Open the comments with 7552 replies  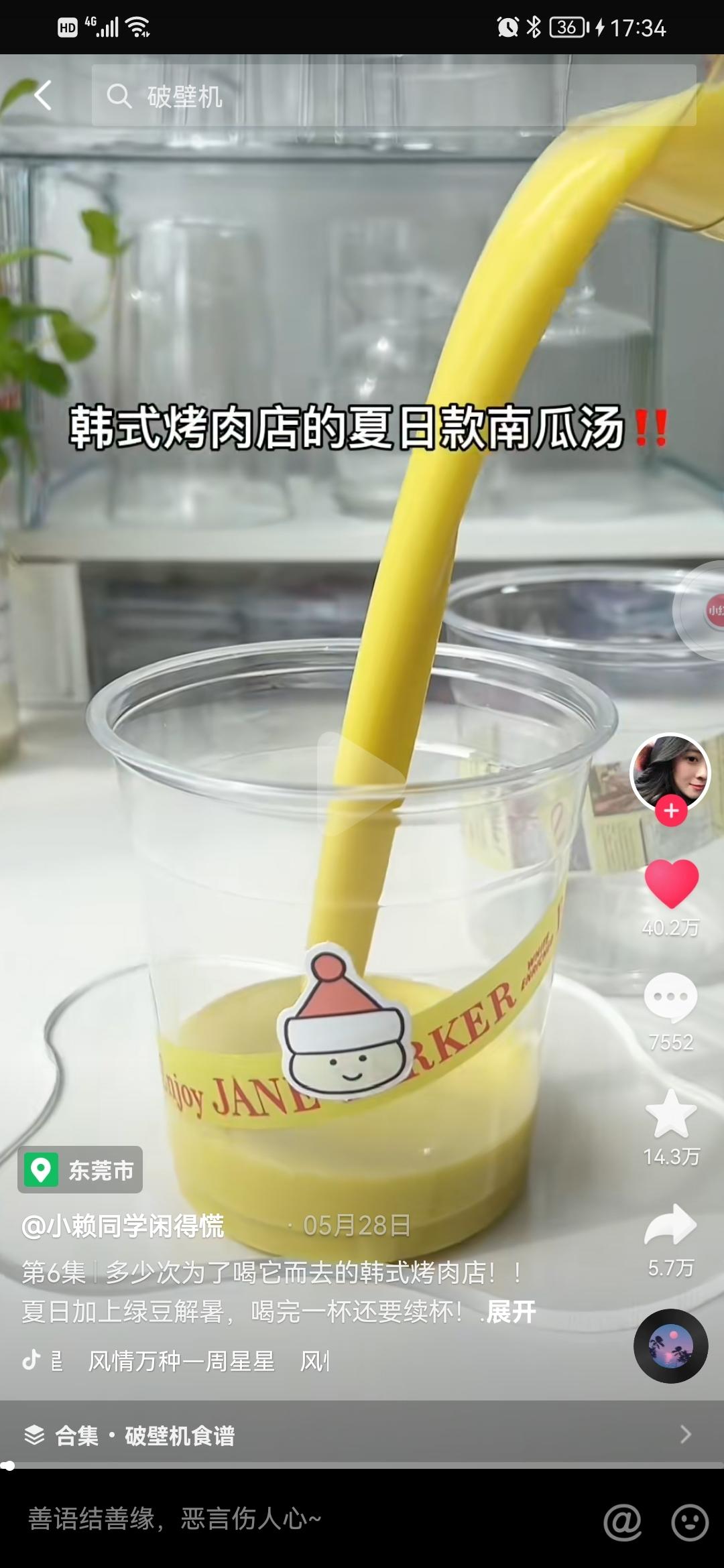(x=671, y=997)
